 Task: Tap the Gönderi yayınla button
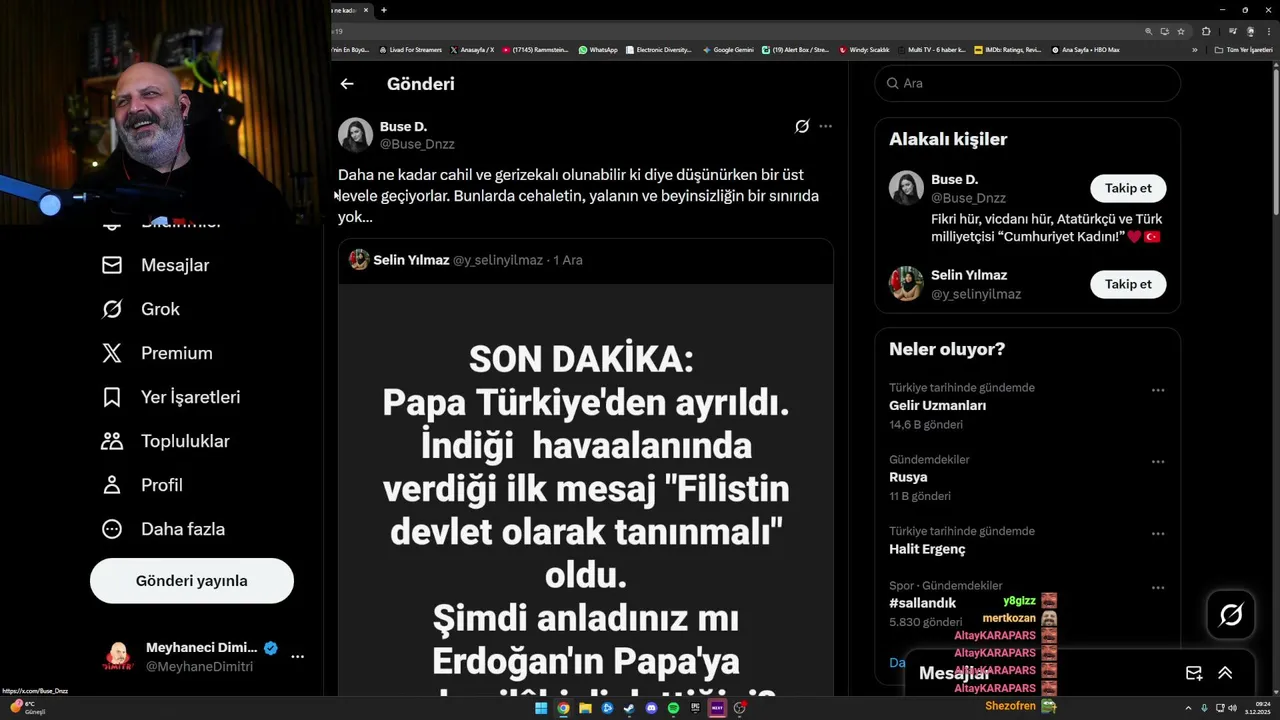192,581
